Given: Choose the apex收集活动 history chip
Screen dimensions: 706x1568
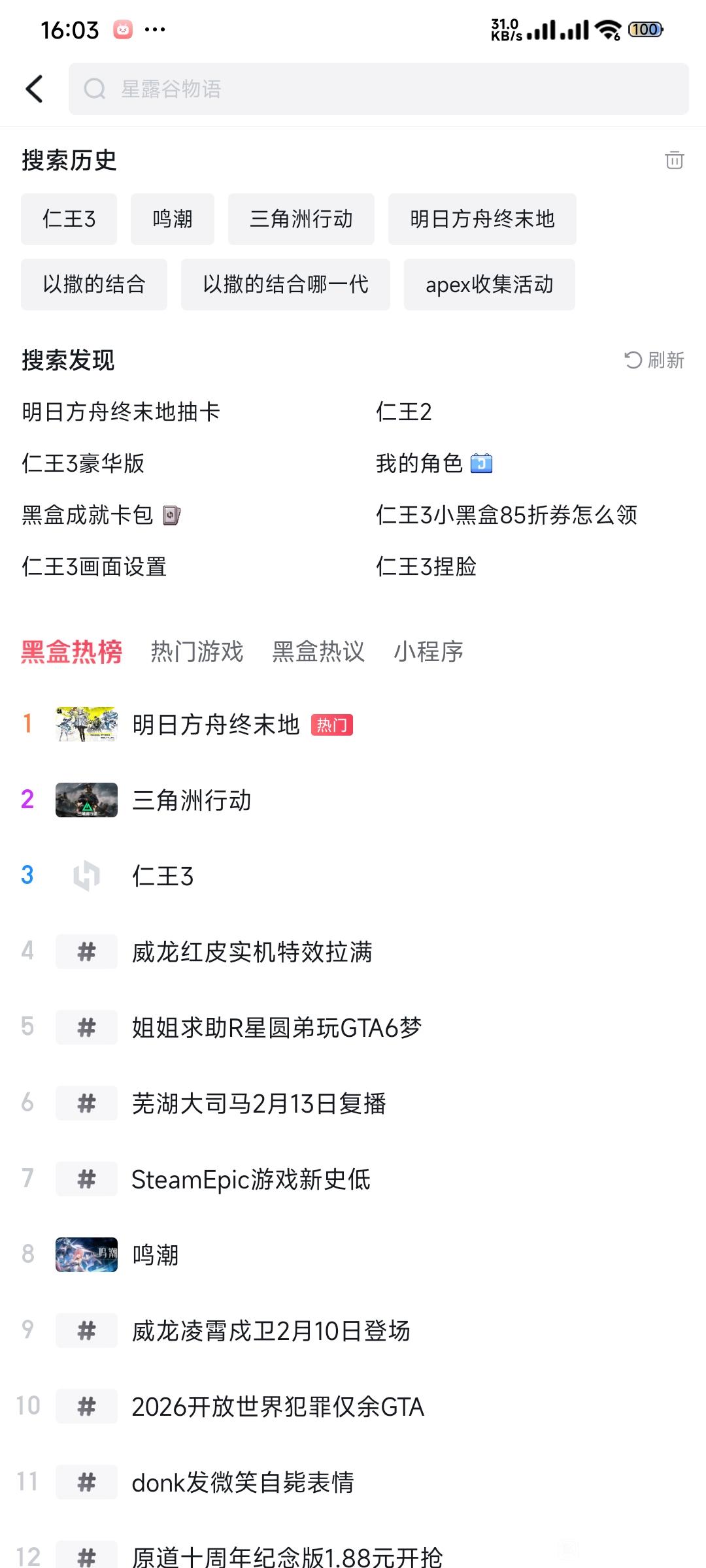Looking at the screenshot, I should 490,284.
